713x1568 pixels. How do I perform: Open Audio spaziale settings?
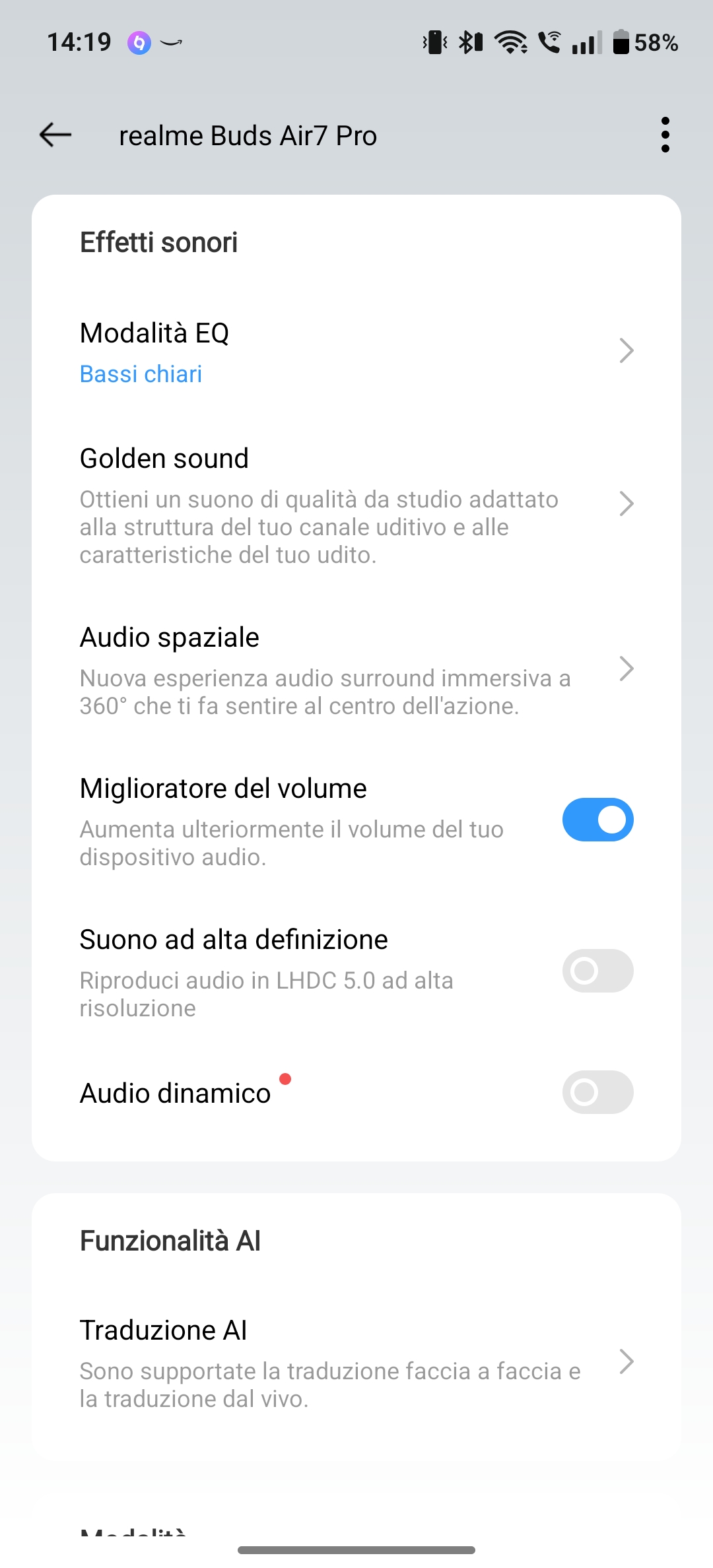(356, 670)
